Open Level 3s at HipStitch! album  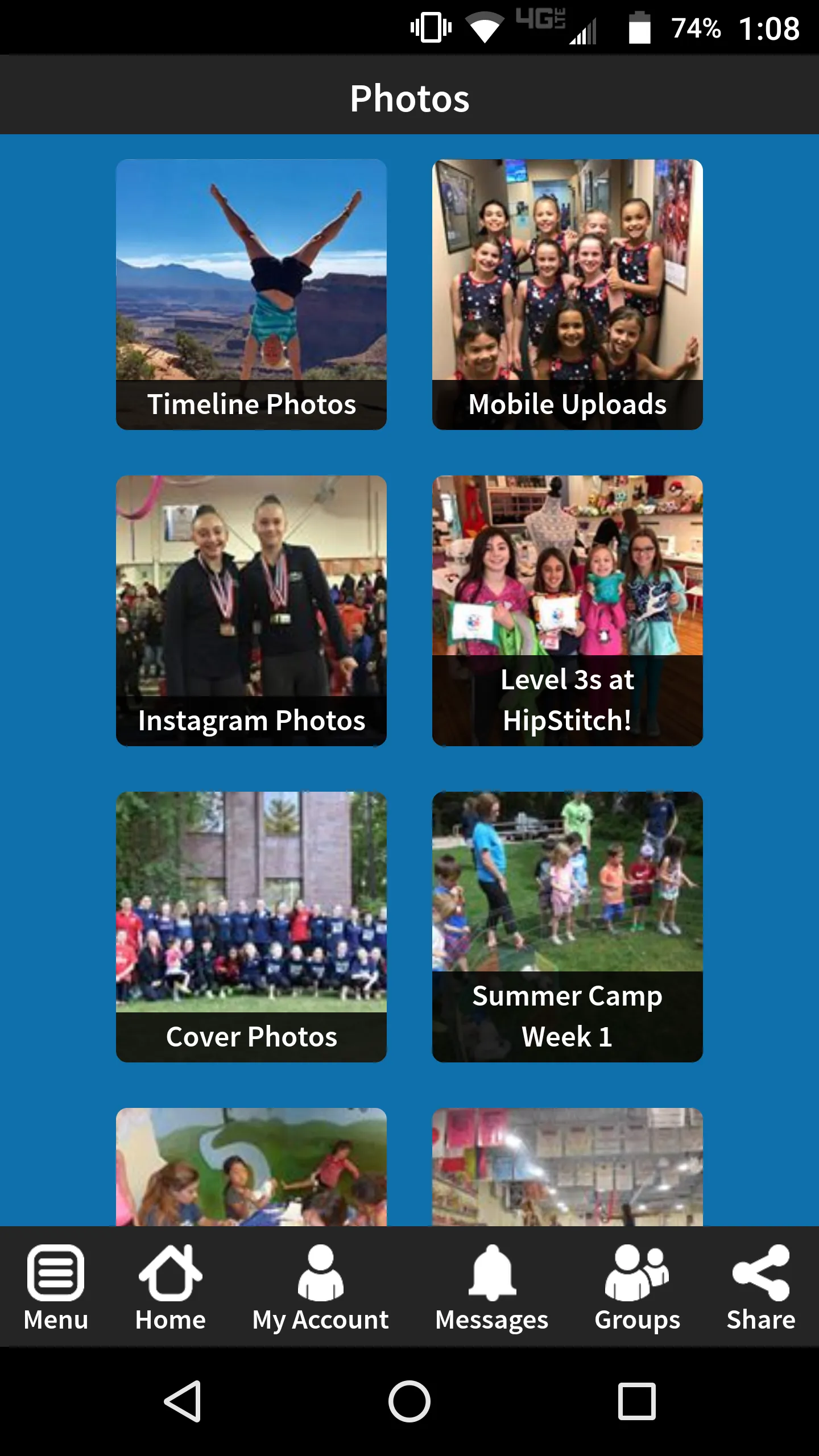(x=568, y=610)
